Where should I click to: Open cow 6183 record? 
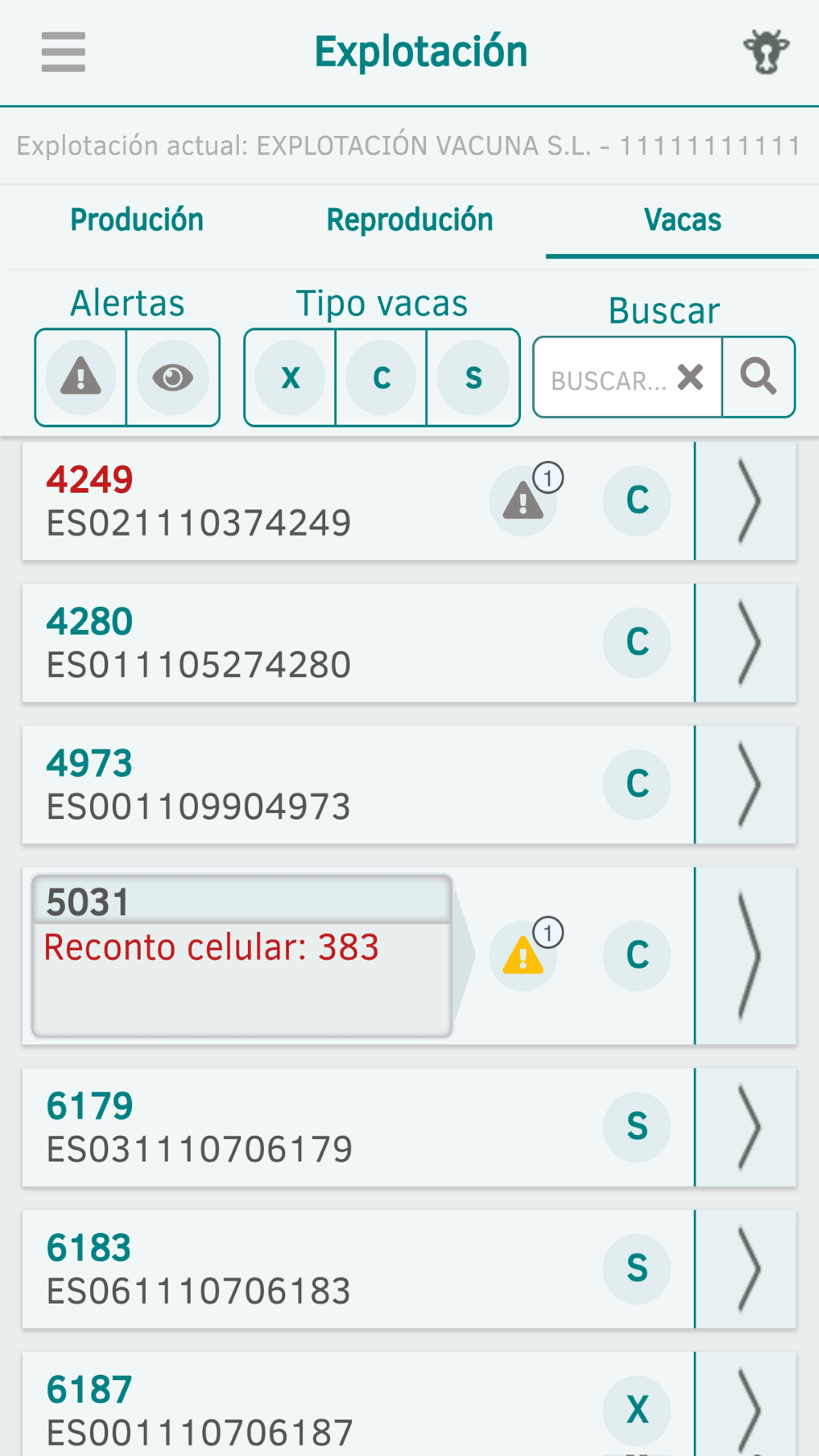point(745,1268)
